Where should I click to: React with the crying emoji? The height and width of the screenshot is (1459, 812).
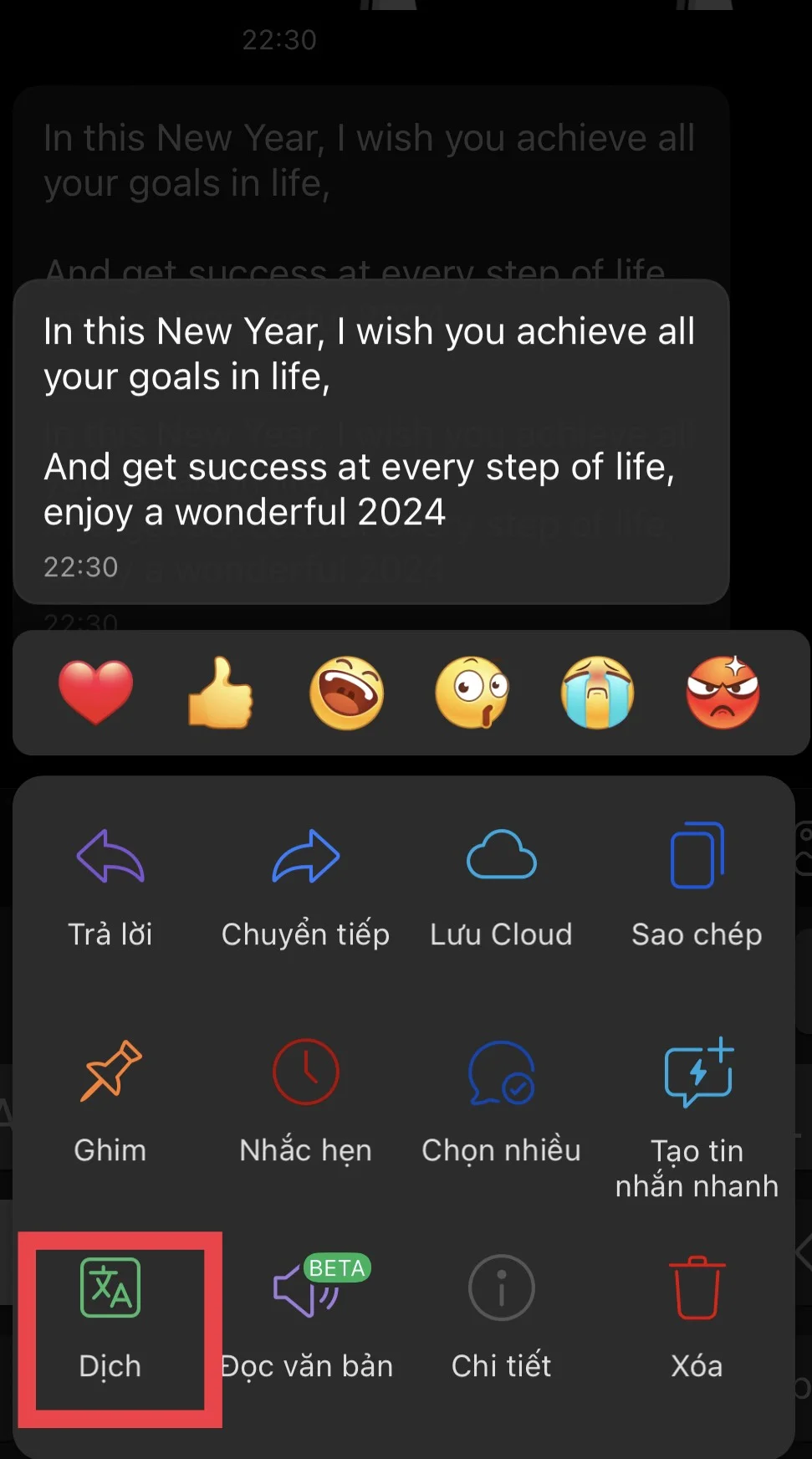click(x=598, y=692)
